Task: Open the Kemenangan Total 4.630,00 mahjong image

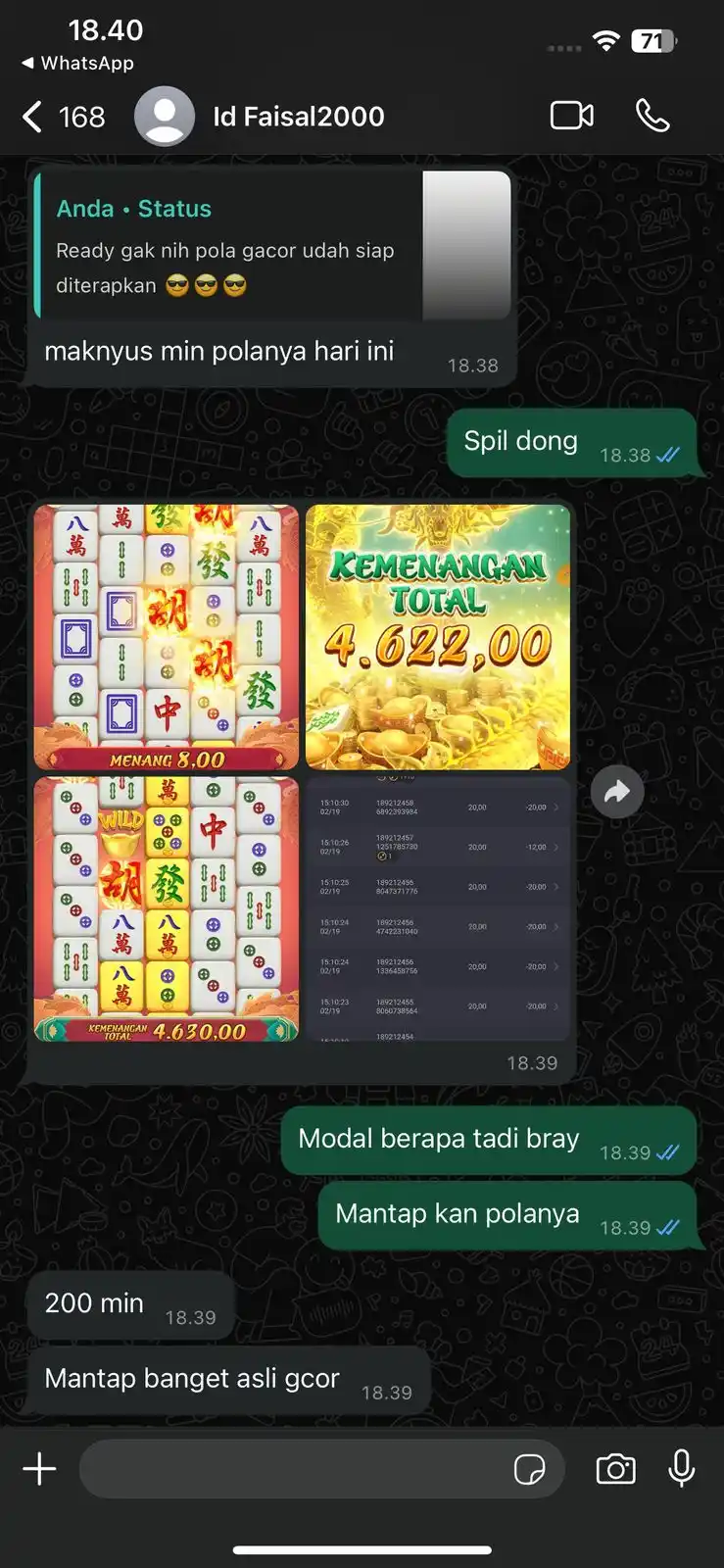Action: (167, 909)
